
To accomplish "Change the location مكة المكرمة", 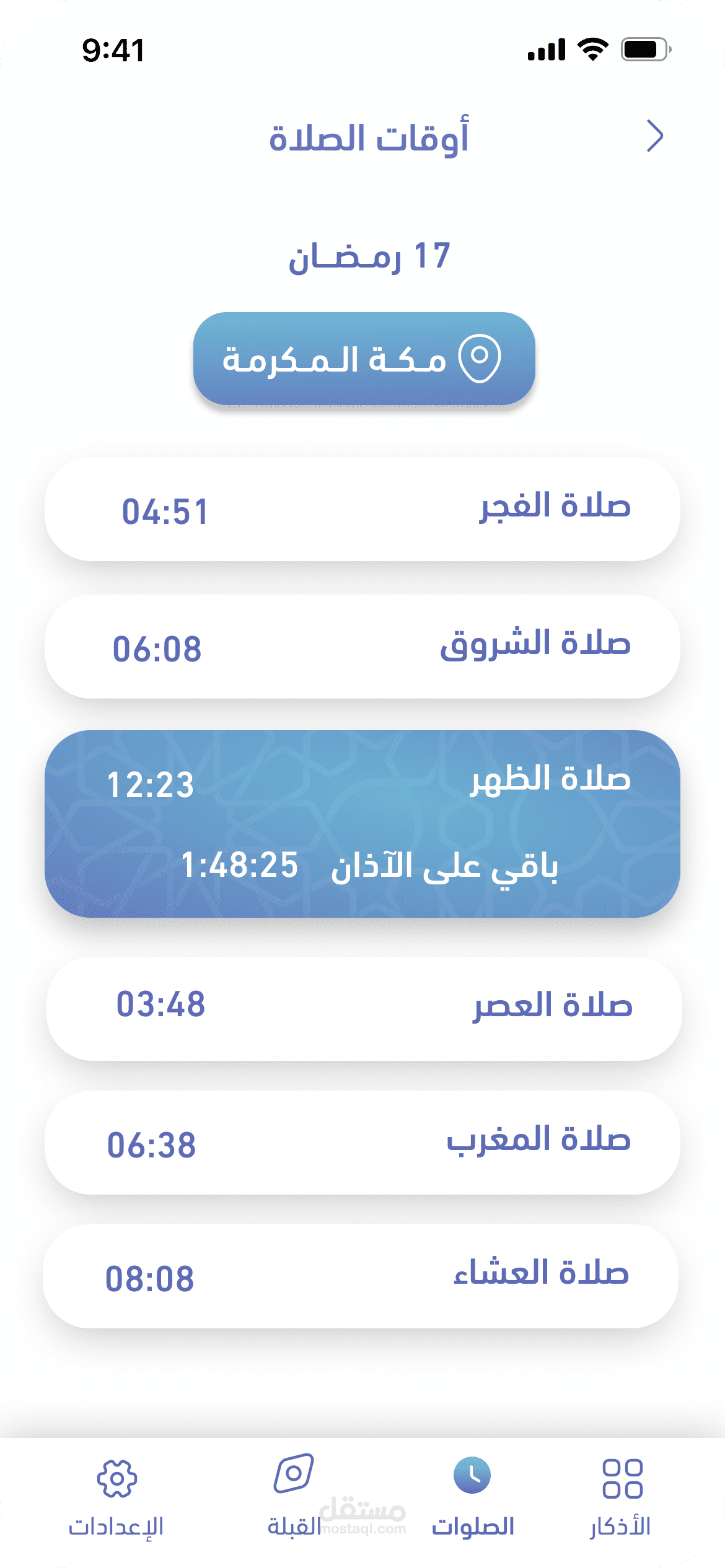I will (364, 359).
